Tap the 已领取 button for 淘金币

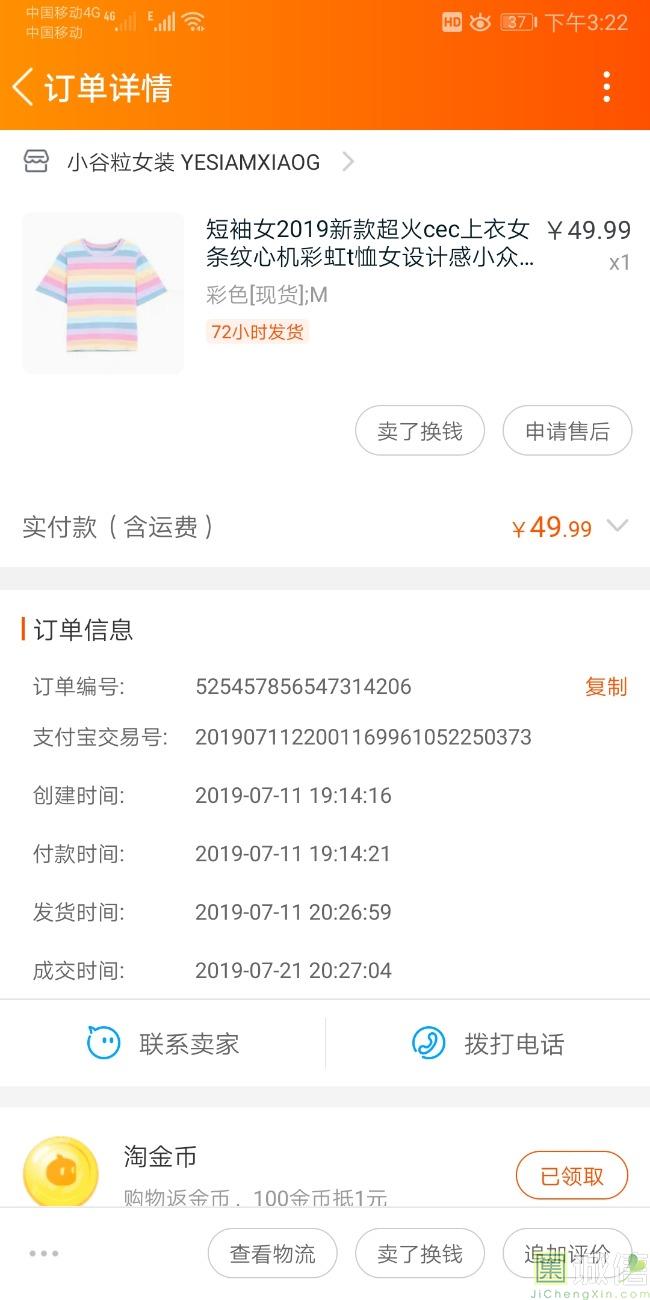pos(572,1176)
